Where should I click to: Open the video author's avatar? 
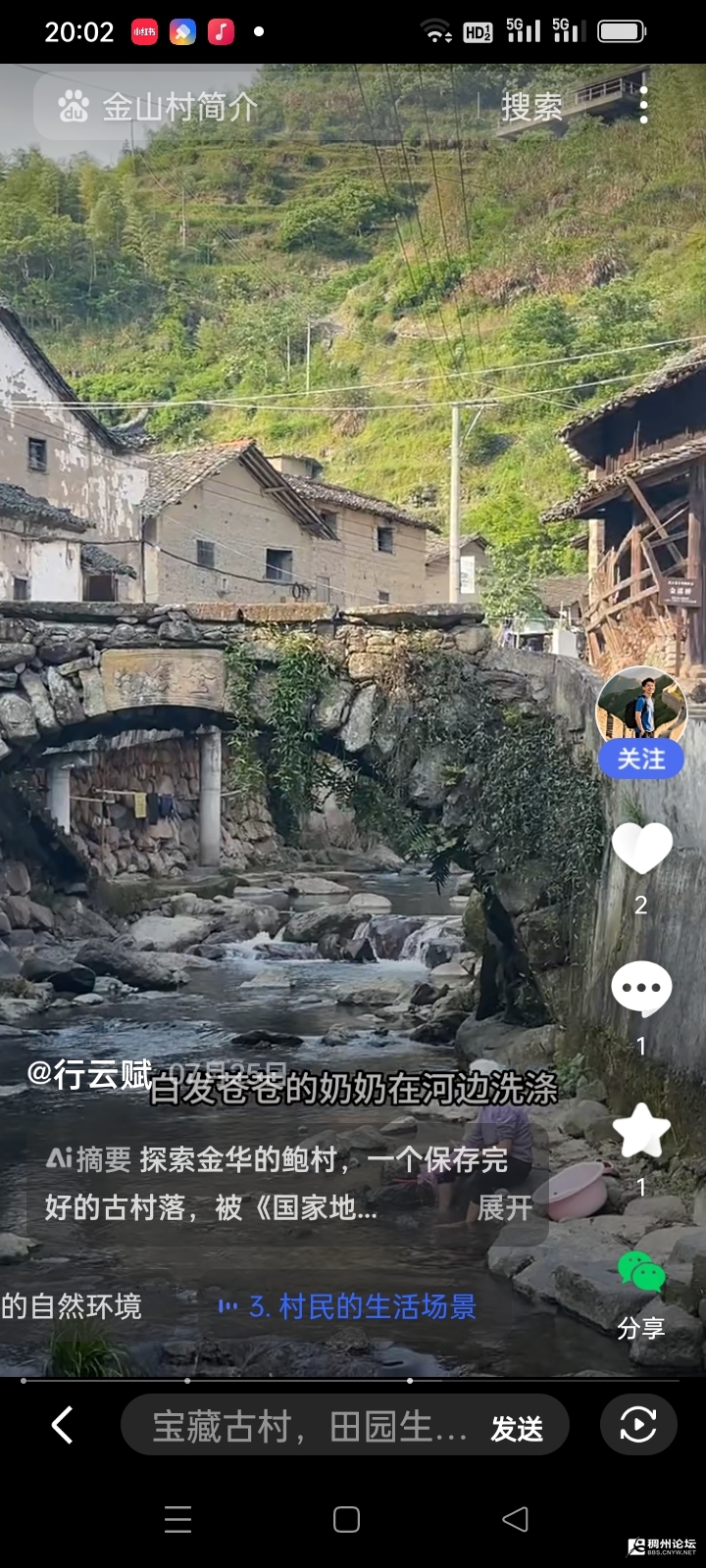[x=641, y=706]
